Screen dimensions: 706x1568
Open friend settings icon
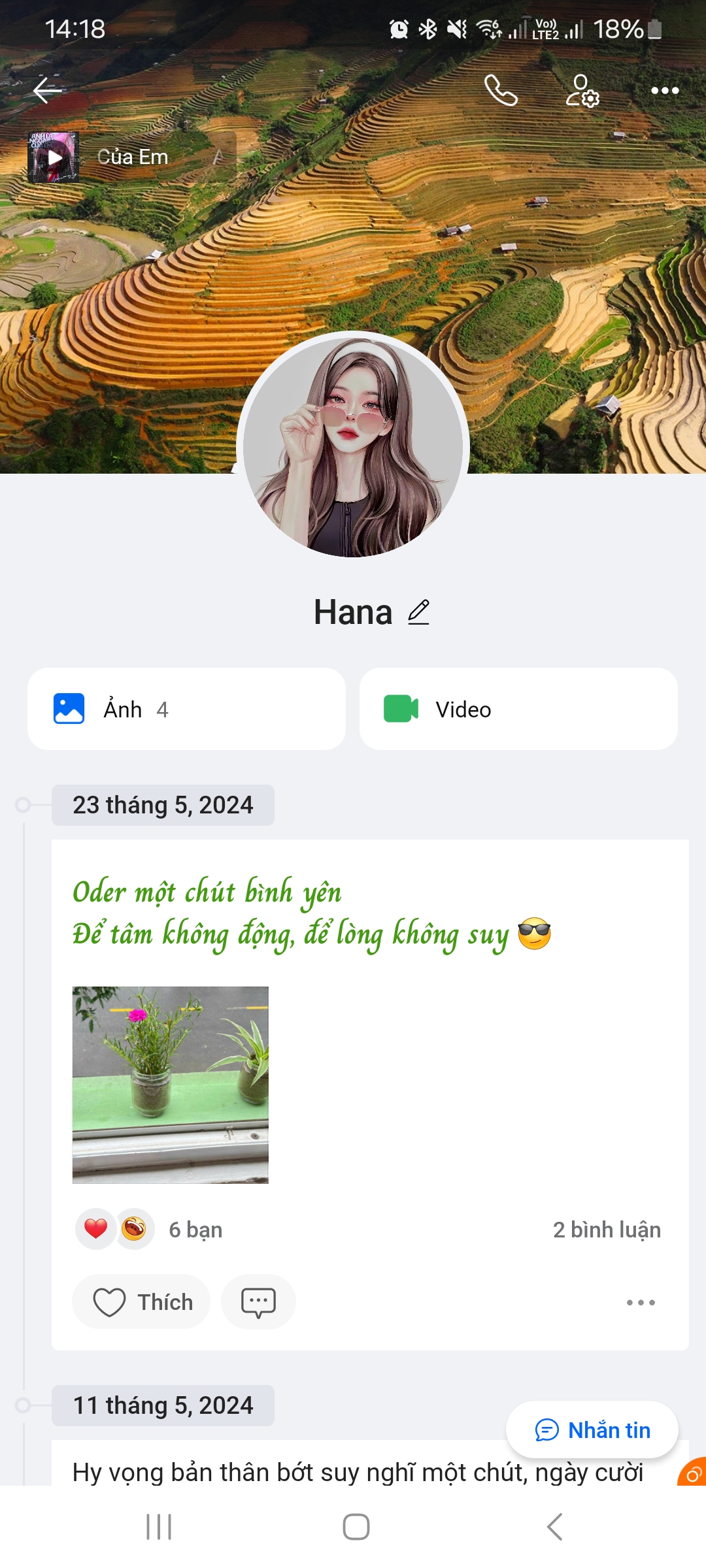pyautogui.click(x=582, y=90)
